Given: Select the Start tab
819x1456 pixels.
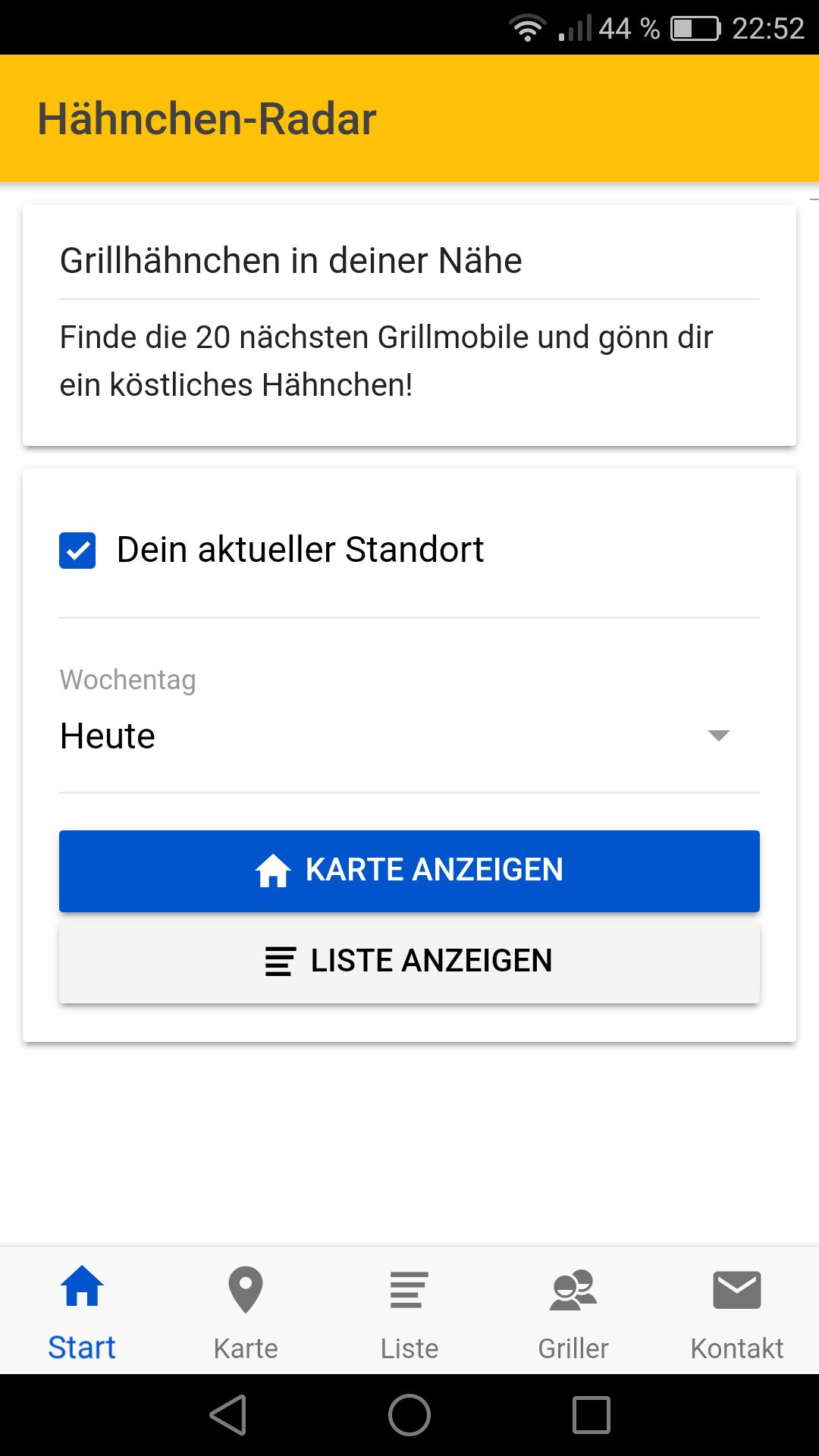Looking at the screenshot, I should [x=82, y=1311].
